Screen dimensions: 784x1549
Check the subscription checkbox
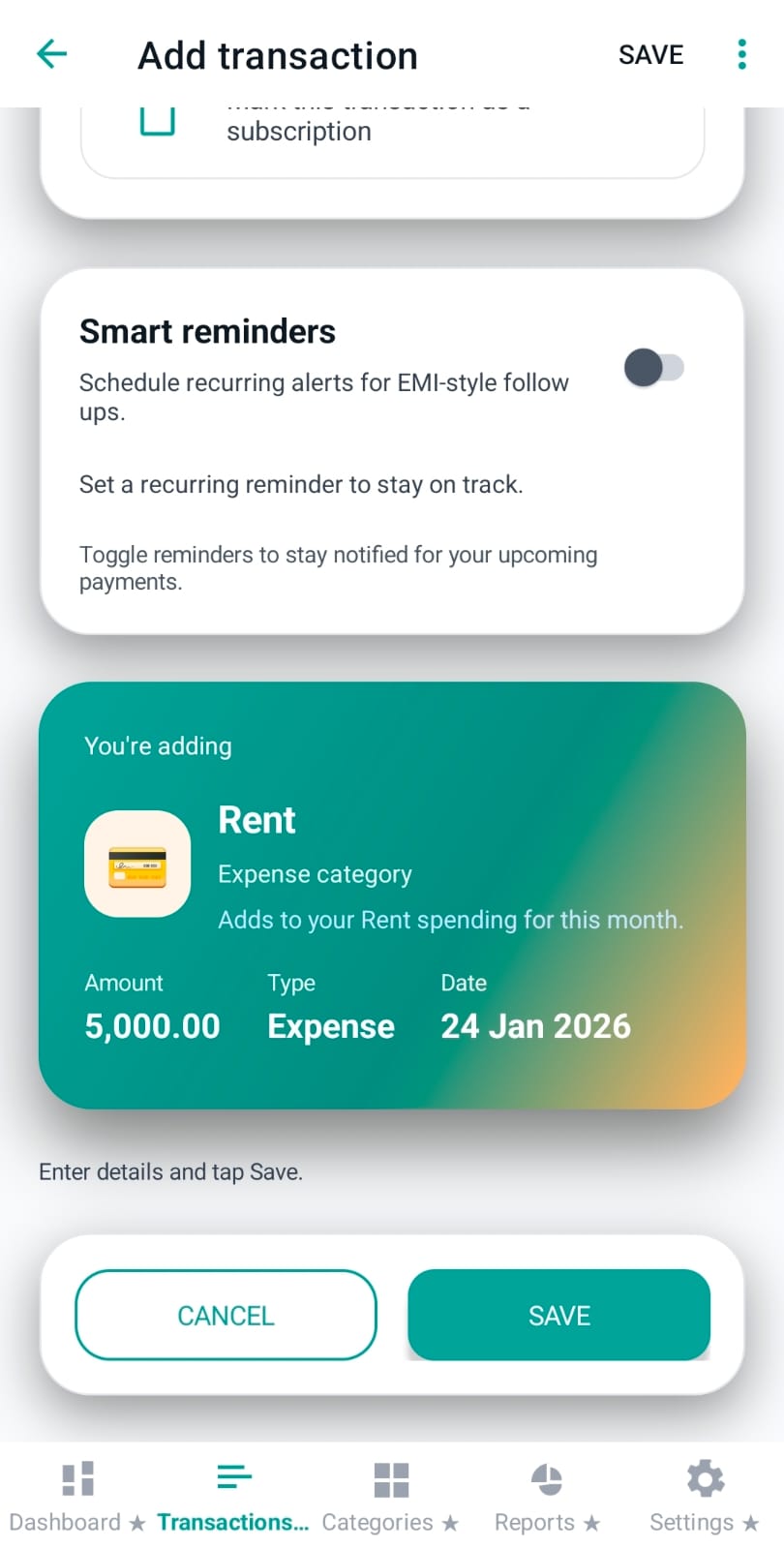[x=157, y=120]
